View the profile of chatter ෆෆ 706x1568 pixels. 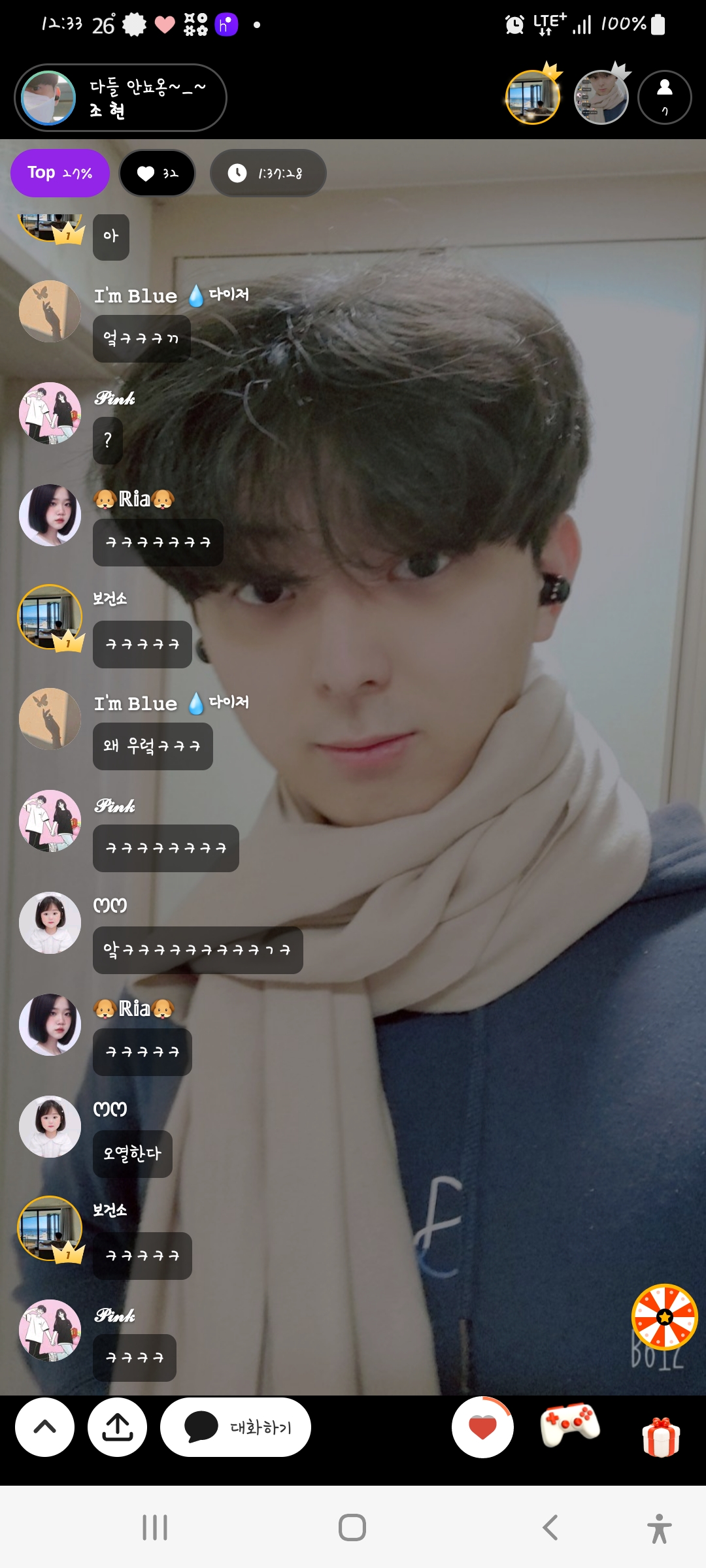coord(50,923)
